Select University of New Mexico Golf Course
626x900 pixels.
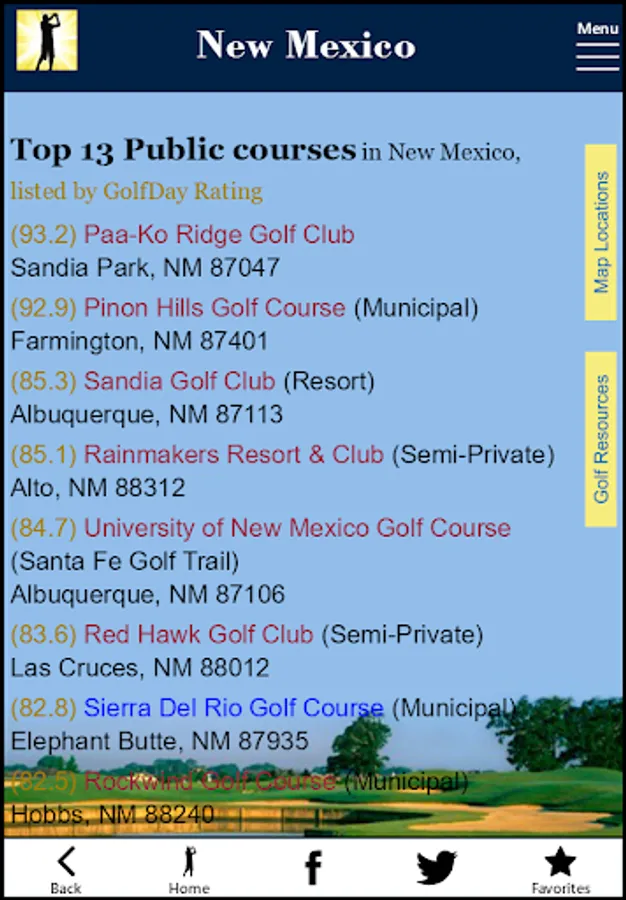coord(296,528)
